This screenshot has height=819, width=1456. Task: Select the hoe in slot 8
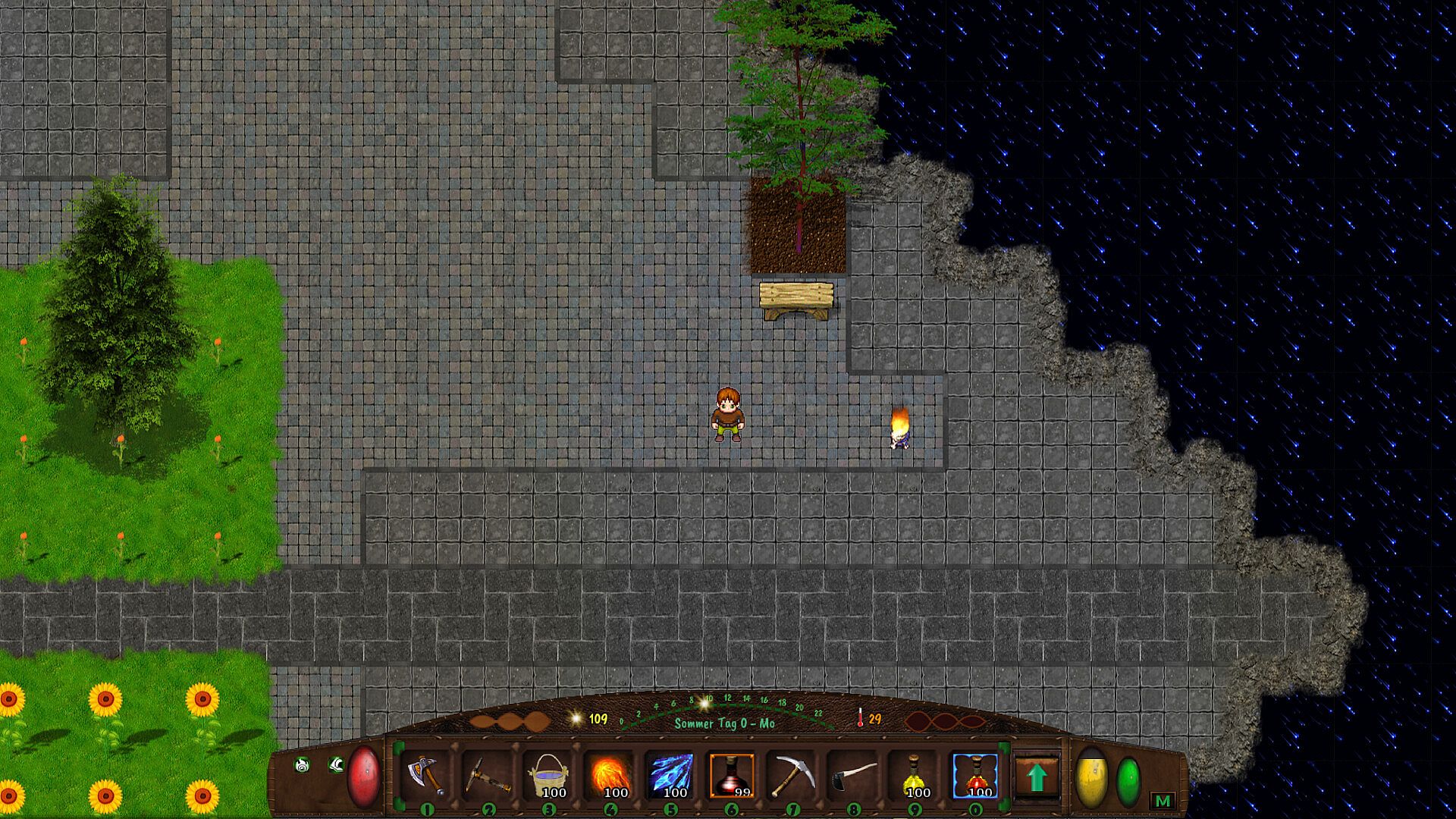(854, 775)
